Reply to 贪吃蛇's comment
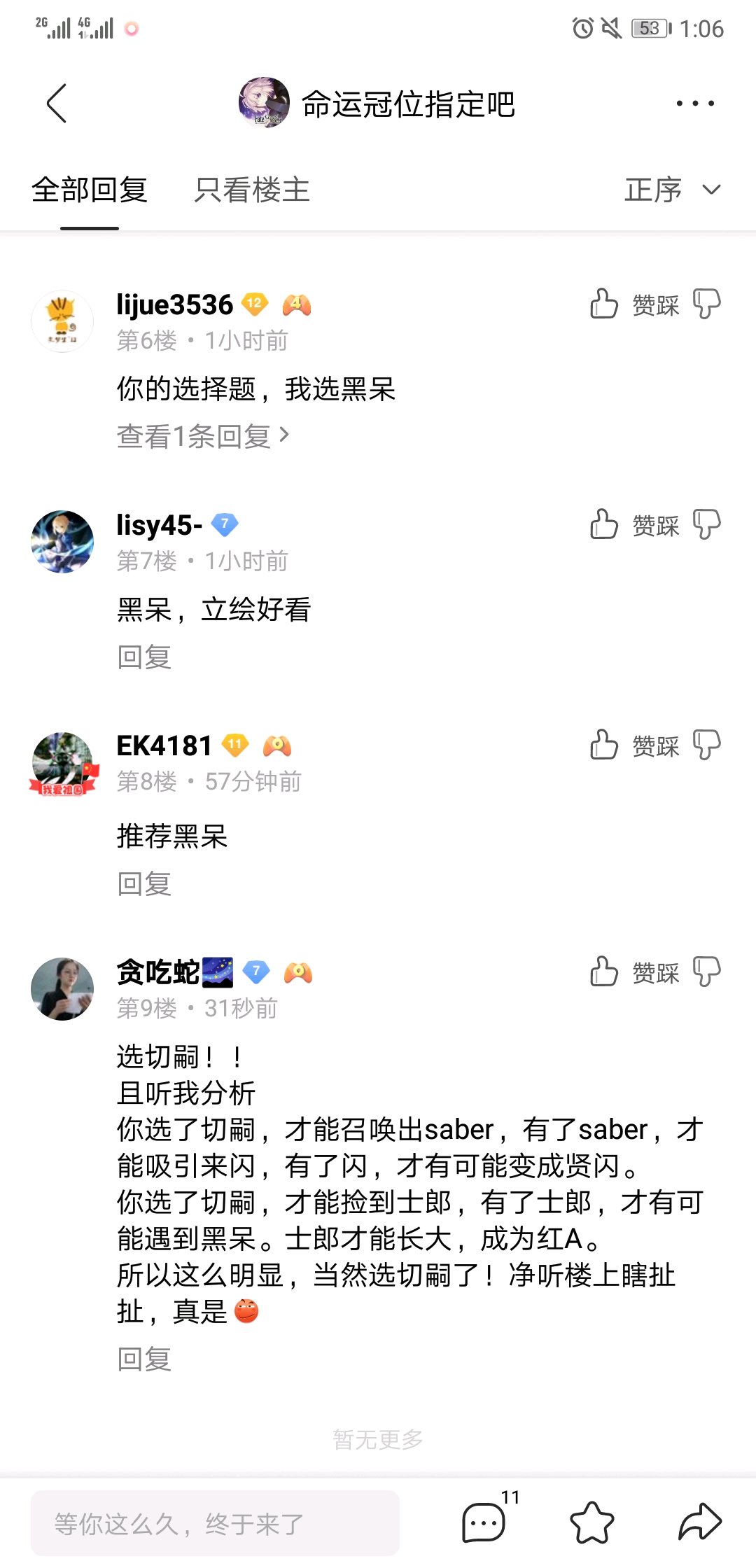 (x=144, y=1359)
